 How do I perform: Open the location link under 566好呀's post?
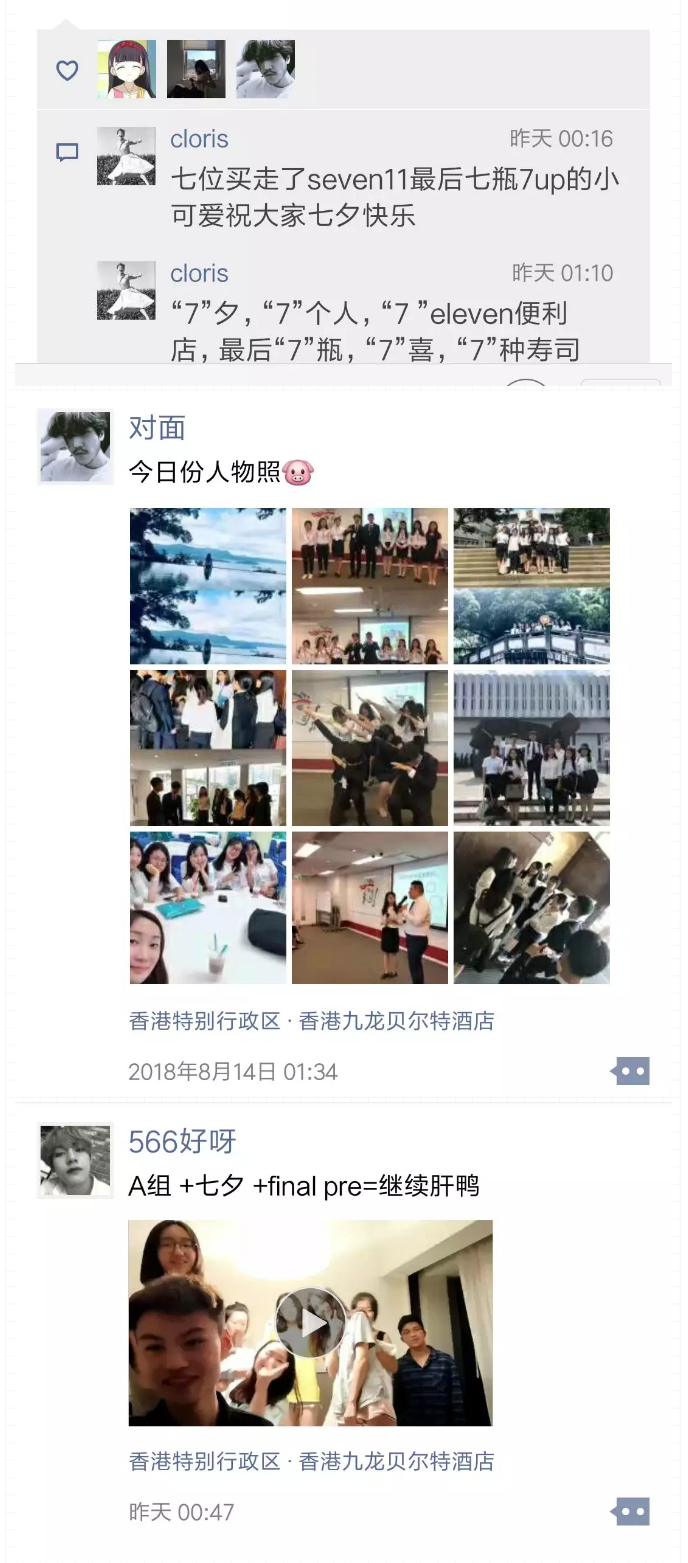point(311,1461)
